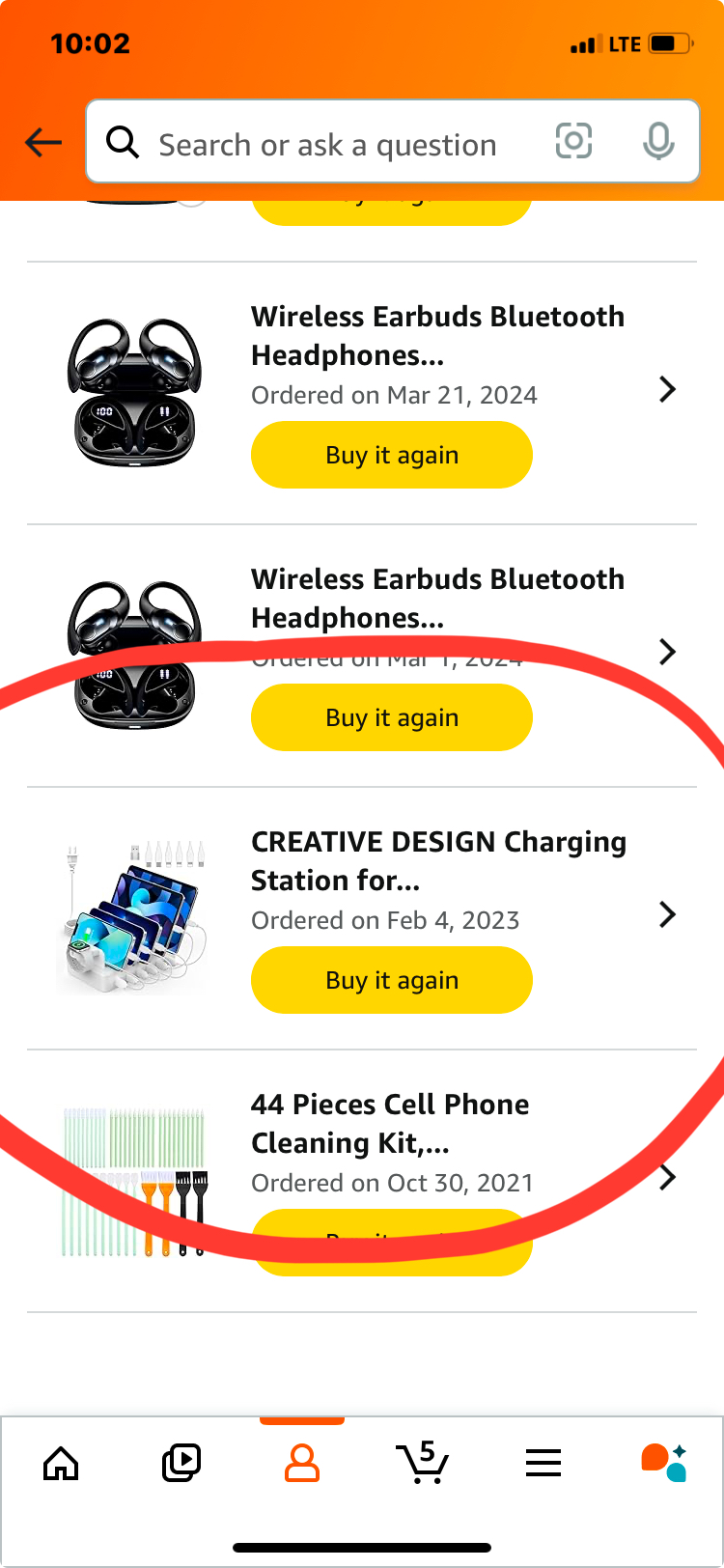Viewport: 724px width, 1568px height.
Task: Tap the search or ask a question field
Action: click(x=328, y=145)
